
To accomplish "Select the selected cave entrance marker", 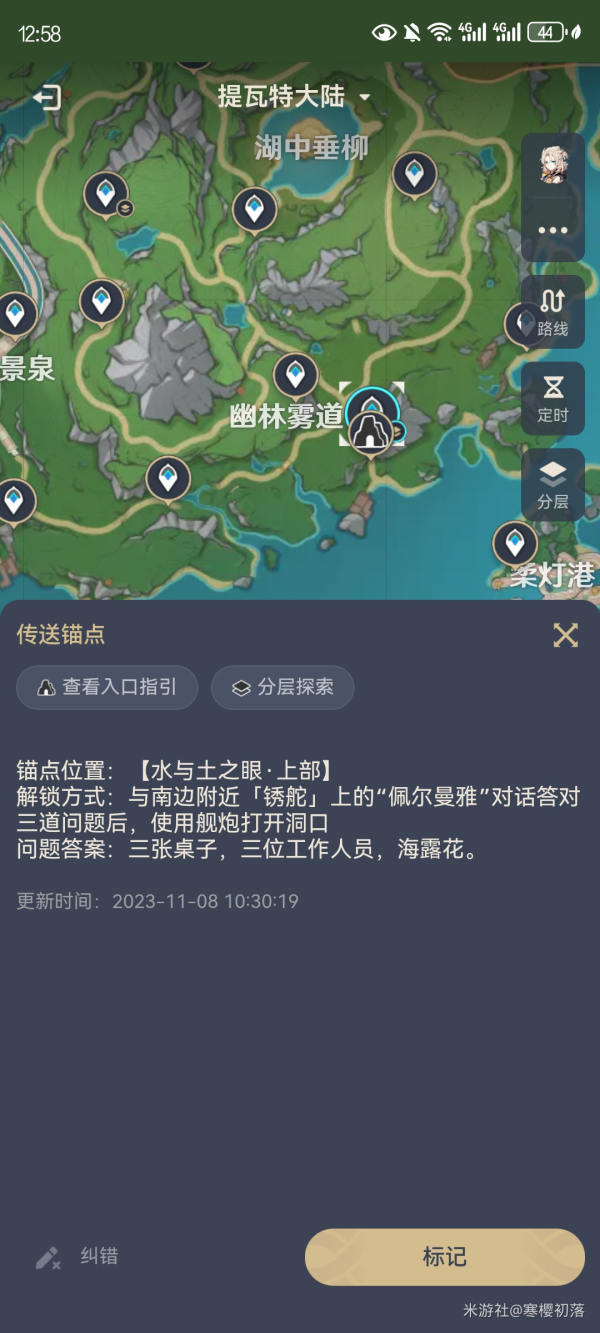I will point(371,432).
